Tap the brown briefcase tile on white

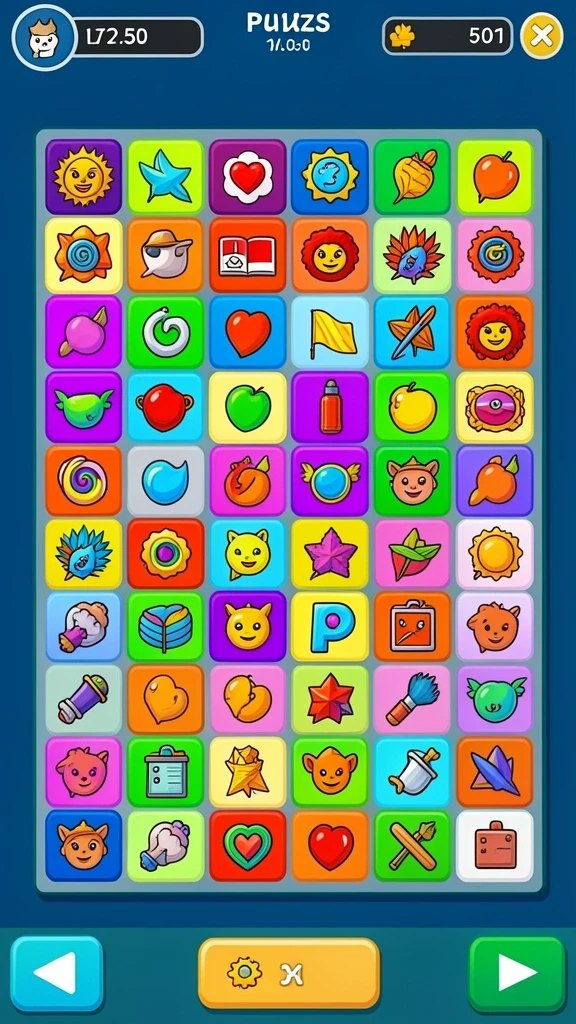(495, 846)
